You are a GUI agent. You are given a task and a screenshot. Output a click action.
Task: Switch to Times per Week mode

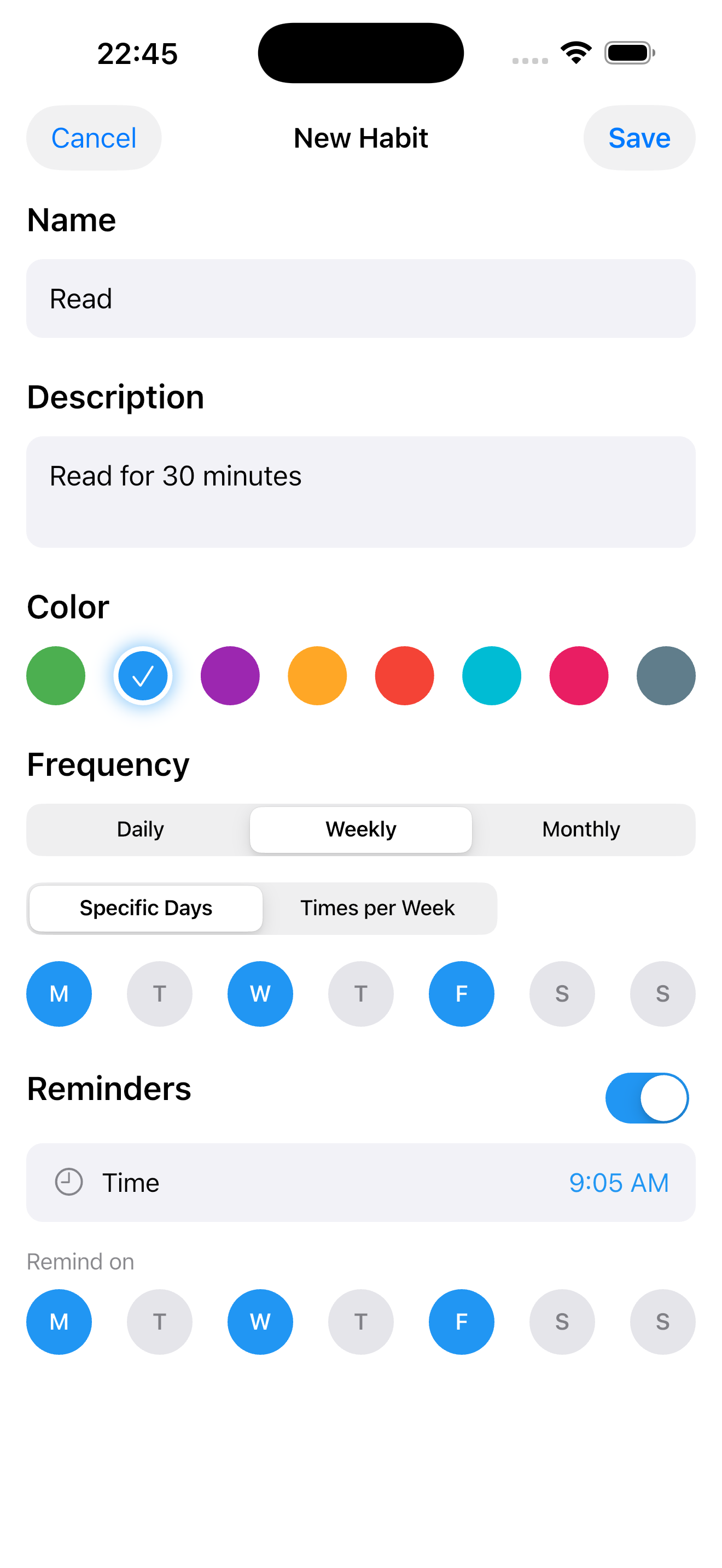pos(377,908)
